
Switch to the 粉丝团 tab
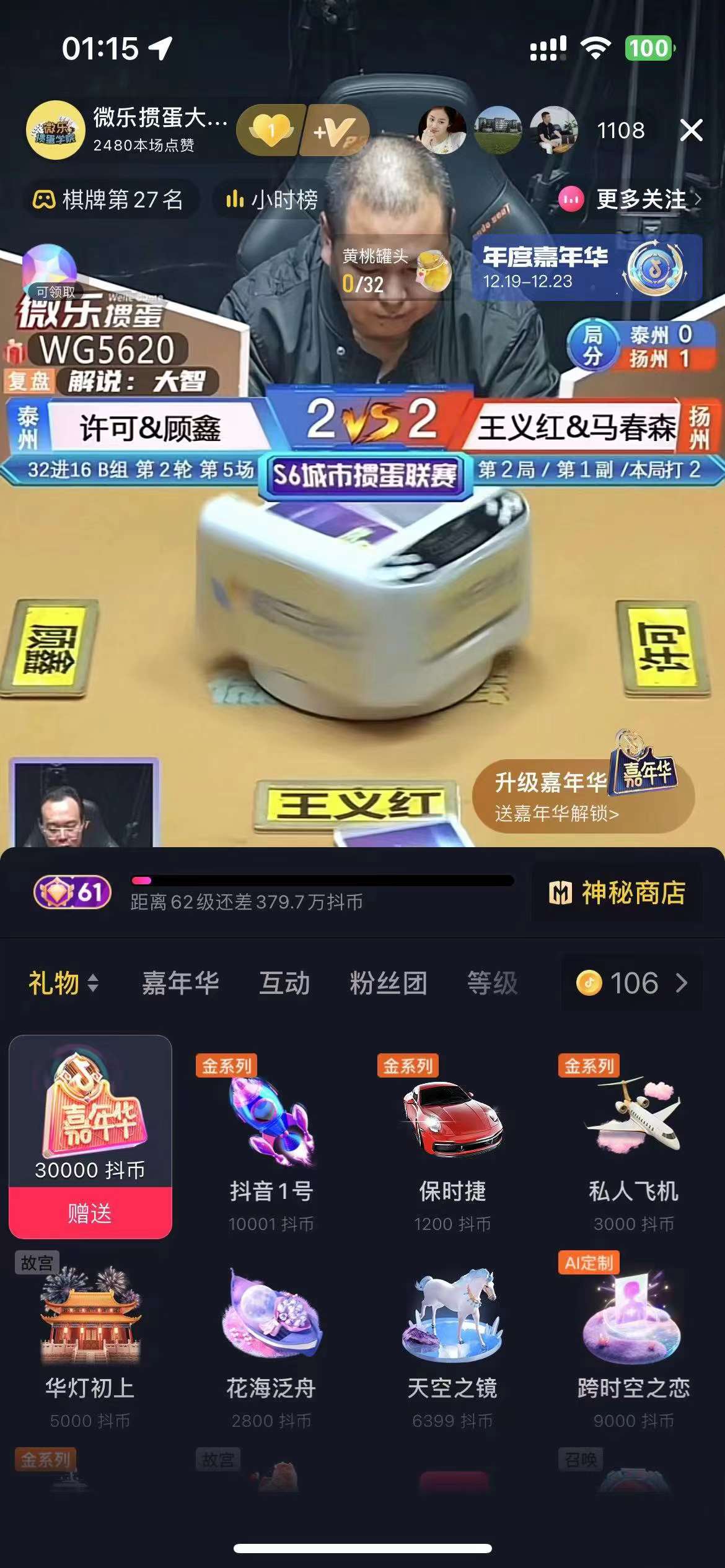pos(388,983)
